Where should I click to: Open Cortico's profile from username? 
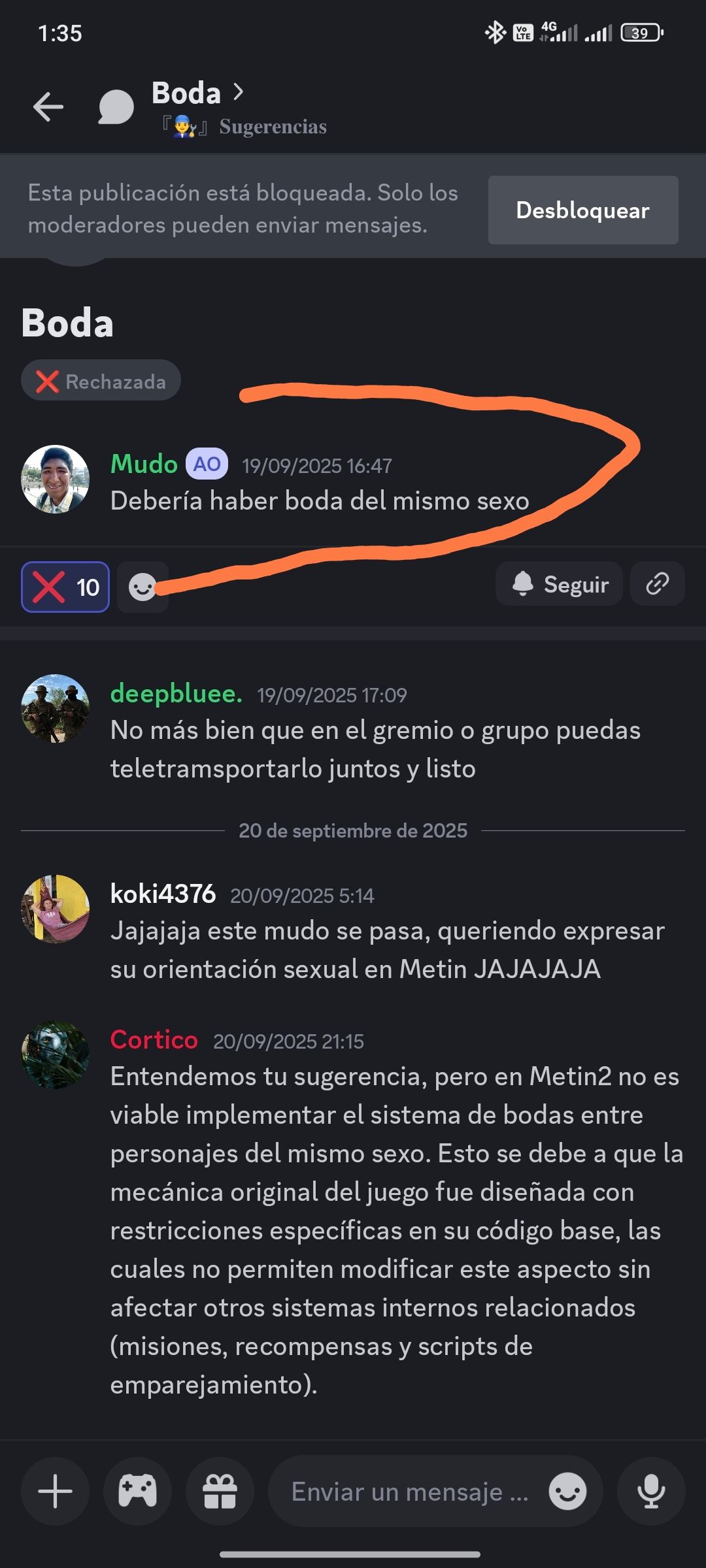tap(154, 1039)
